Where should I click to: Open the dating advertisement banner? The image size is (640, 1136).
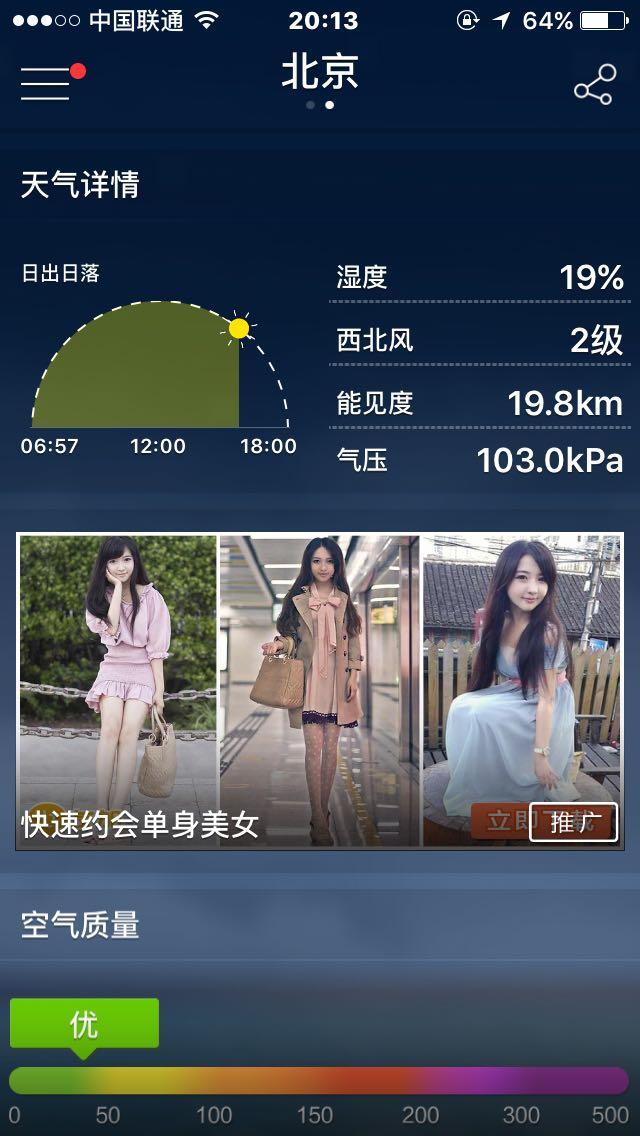(320, 690)
